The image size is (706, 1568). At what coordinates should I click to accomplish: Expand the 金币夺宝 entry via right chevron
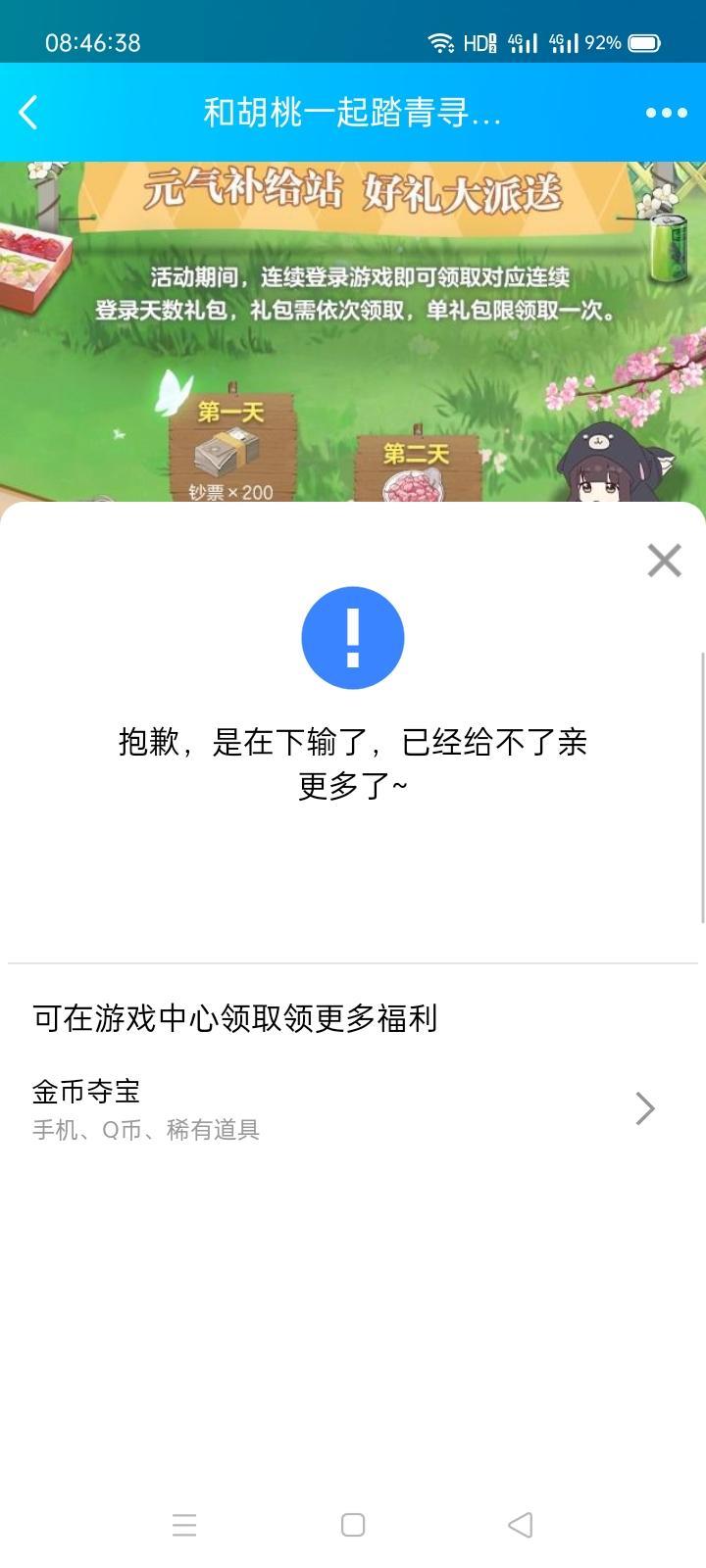click(x=644, y=1108)
